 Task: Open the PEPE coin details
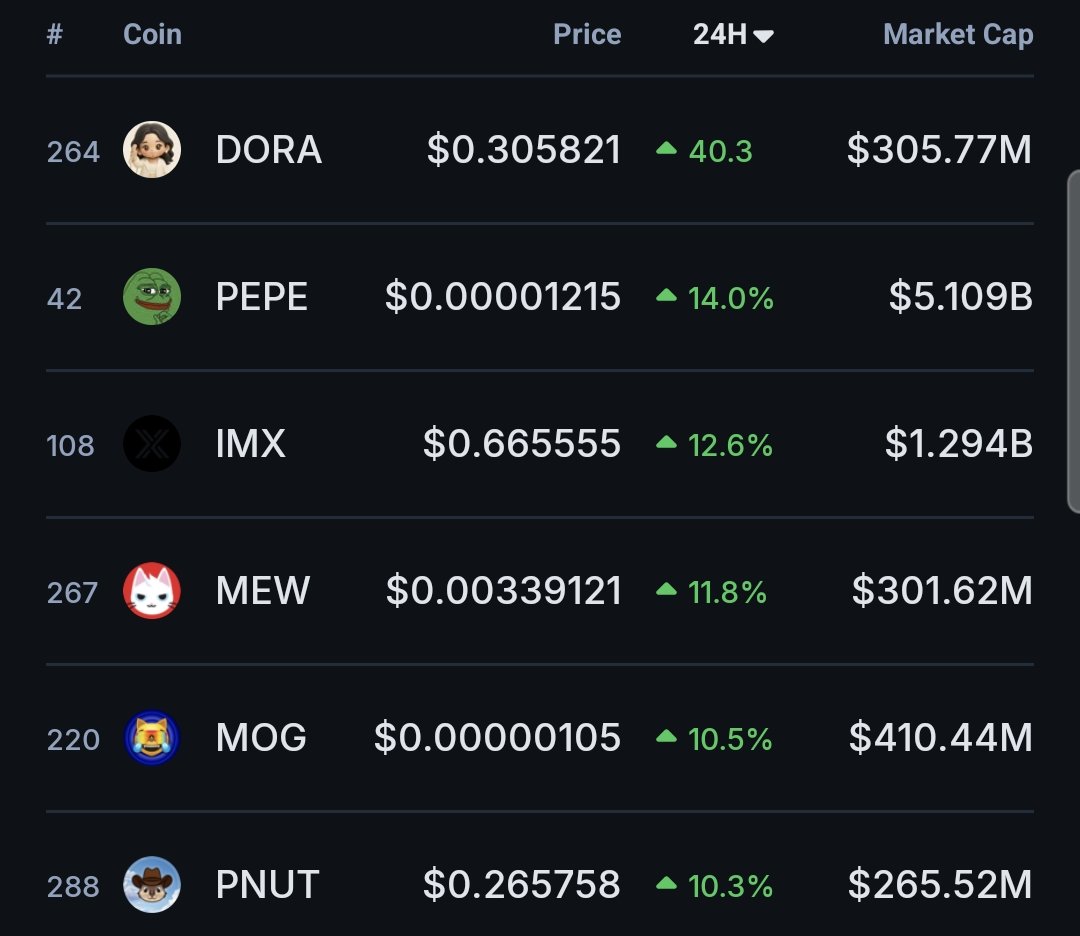click(261, 298)
